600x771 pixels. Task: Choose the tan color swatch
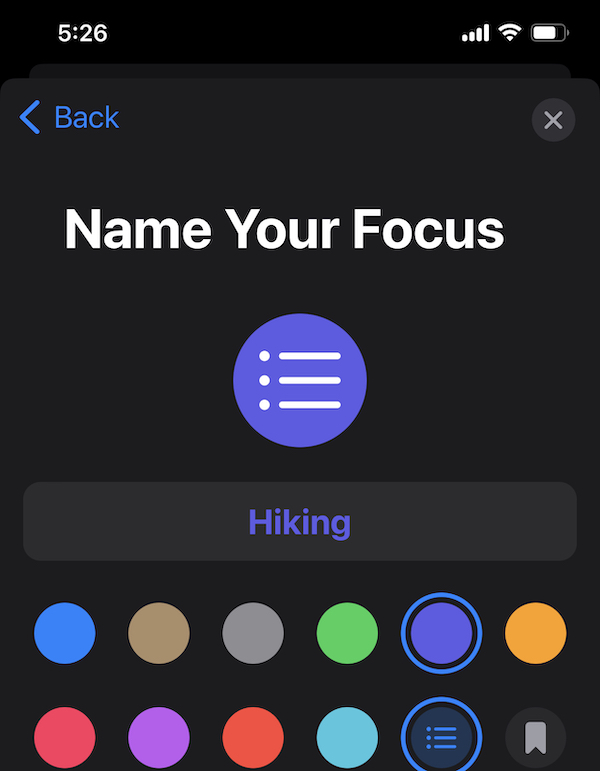159,633
